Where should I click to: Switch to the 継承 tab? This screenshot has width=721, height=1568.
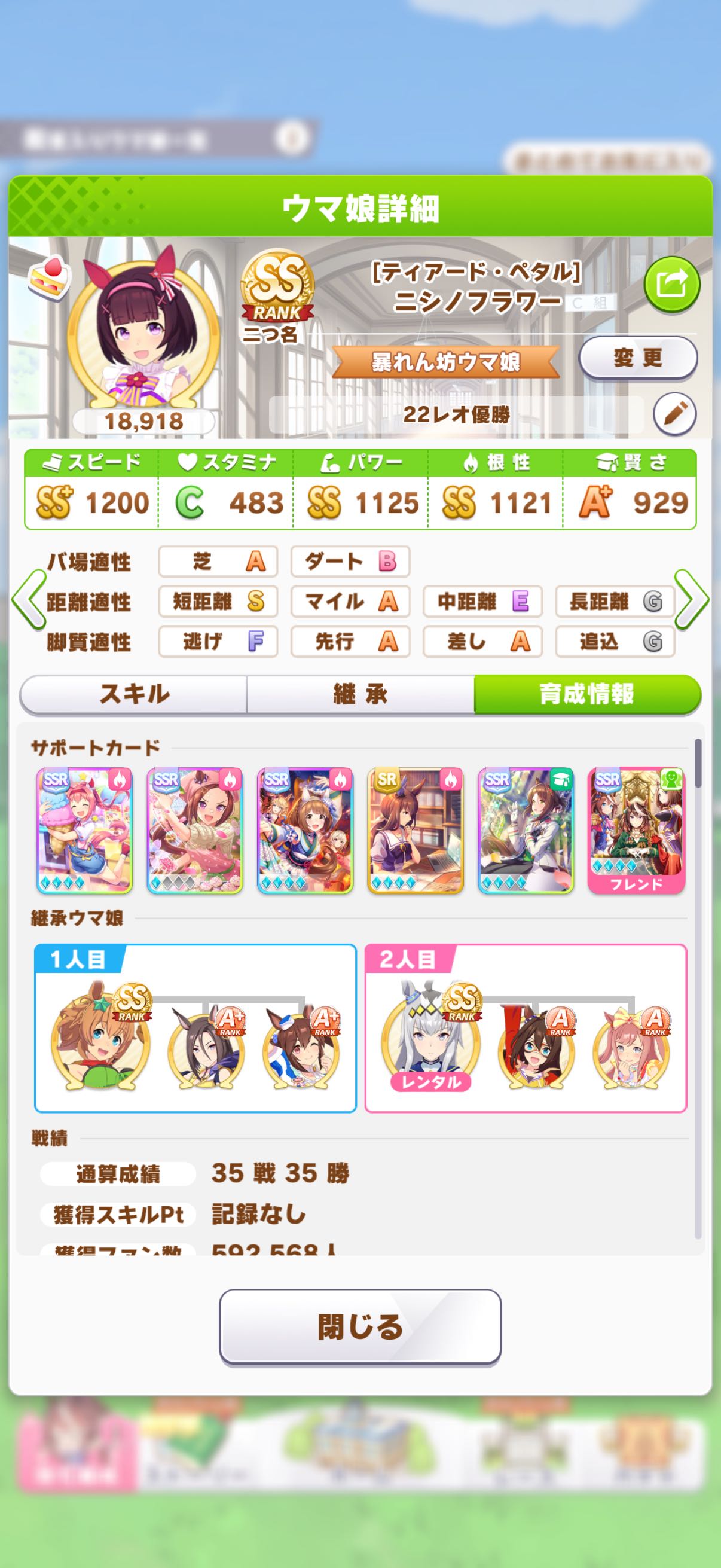pyautogui.click(x=360, y=694)
